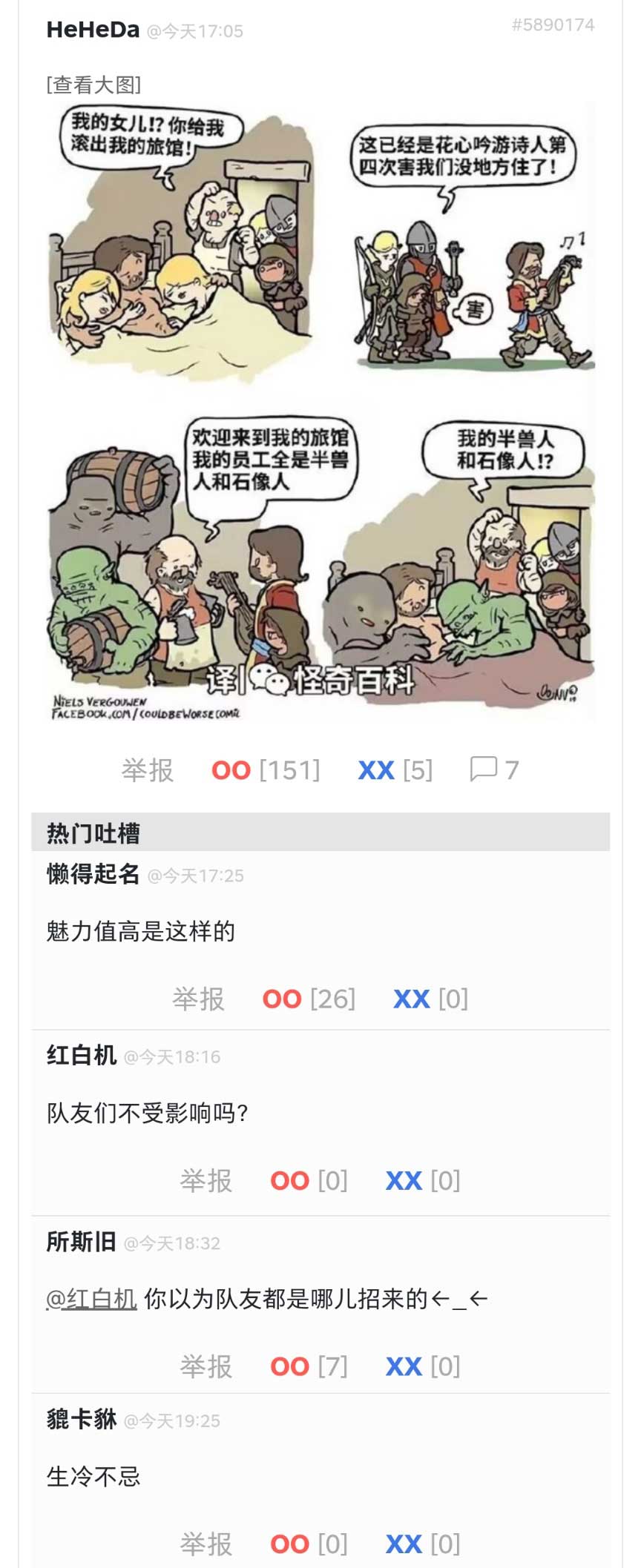
Task: Report 貔卡貅's comment
Action: pyautogui.click(x=206, y=1544)
